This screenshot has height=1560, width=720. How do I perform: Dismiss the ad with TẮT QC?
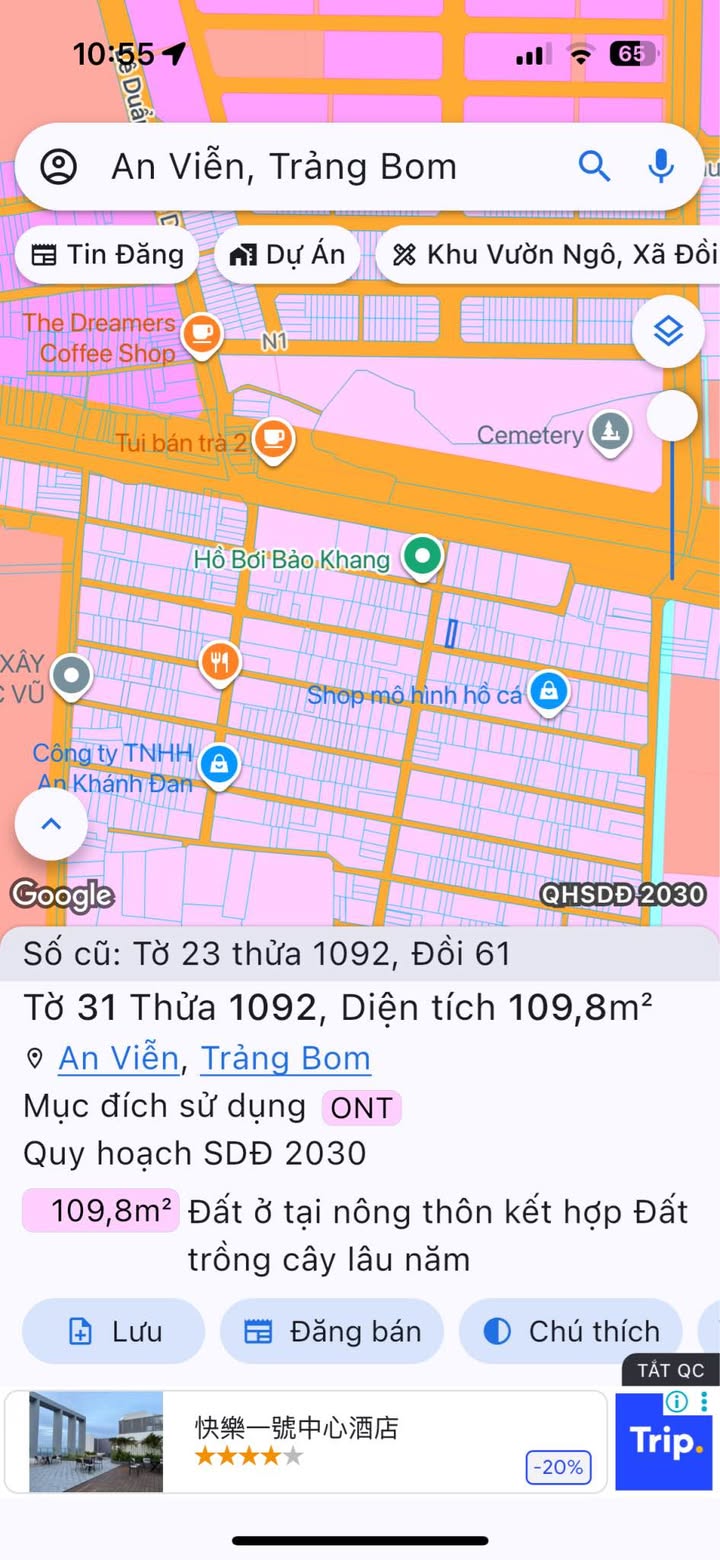670,1370
